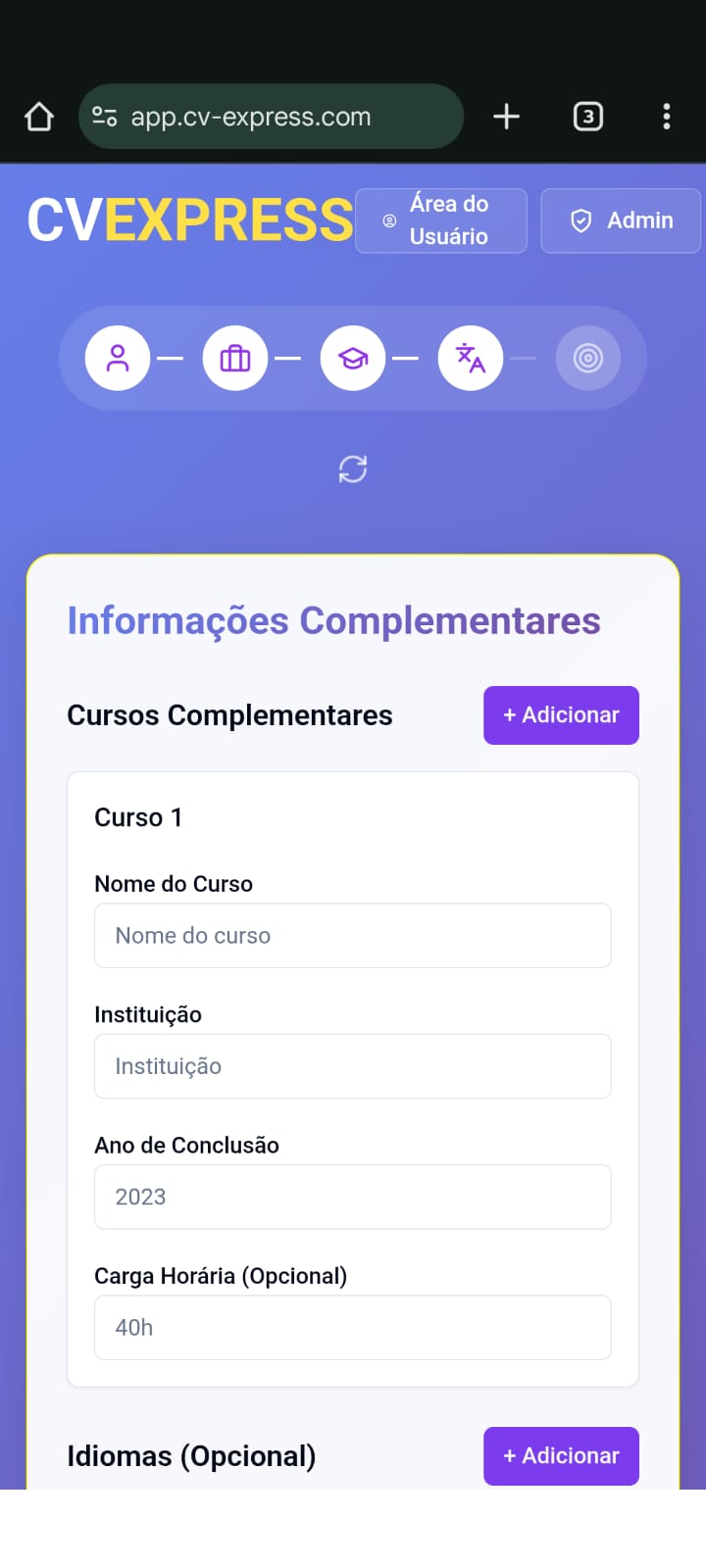Image resolution: width=706 pixels, height=1568 pixels.
Task: Focus the Nome do Curso field
Action: point(353,936)
